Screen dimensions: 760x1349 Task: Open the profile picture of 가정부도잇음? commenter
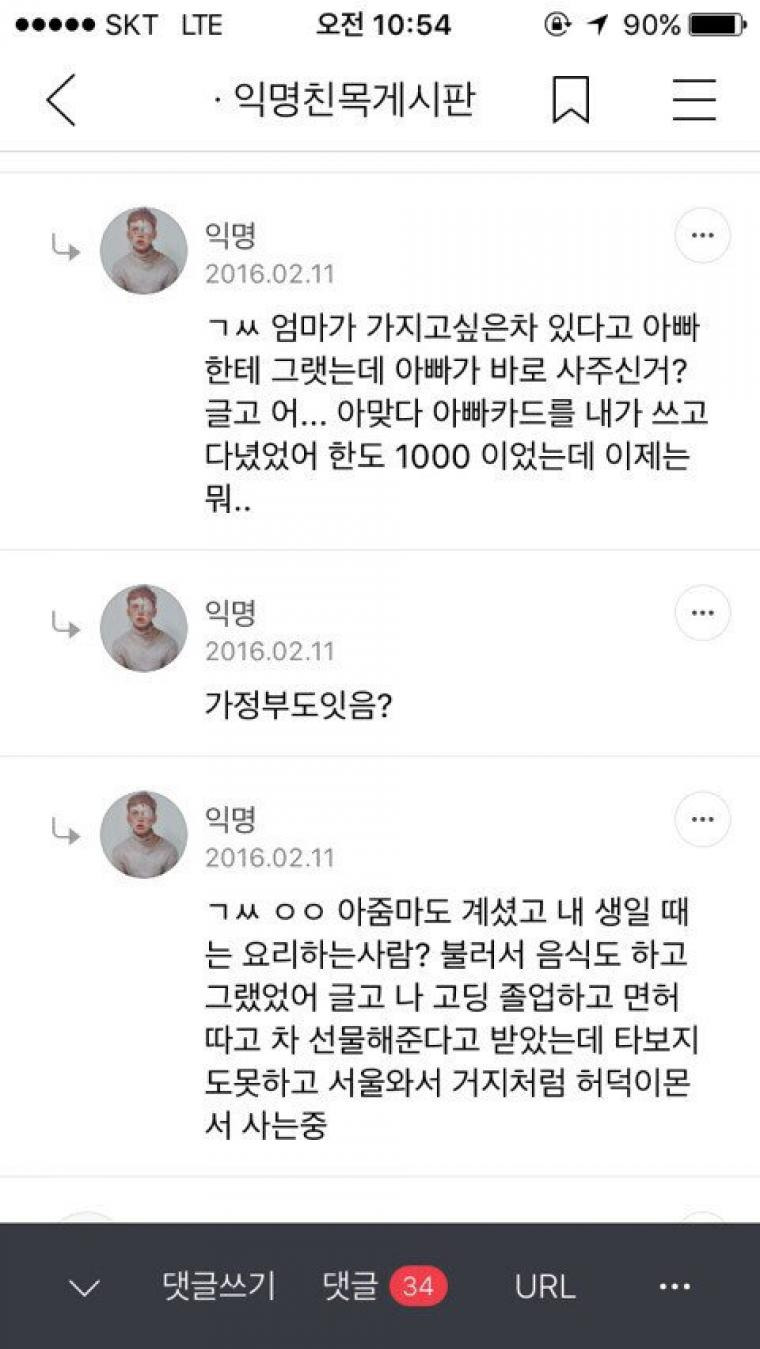[x=143, y=628]
